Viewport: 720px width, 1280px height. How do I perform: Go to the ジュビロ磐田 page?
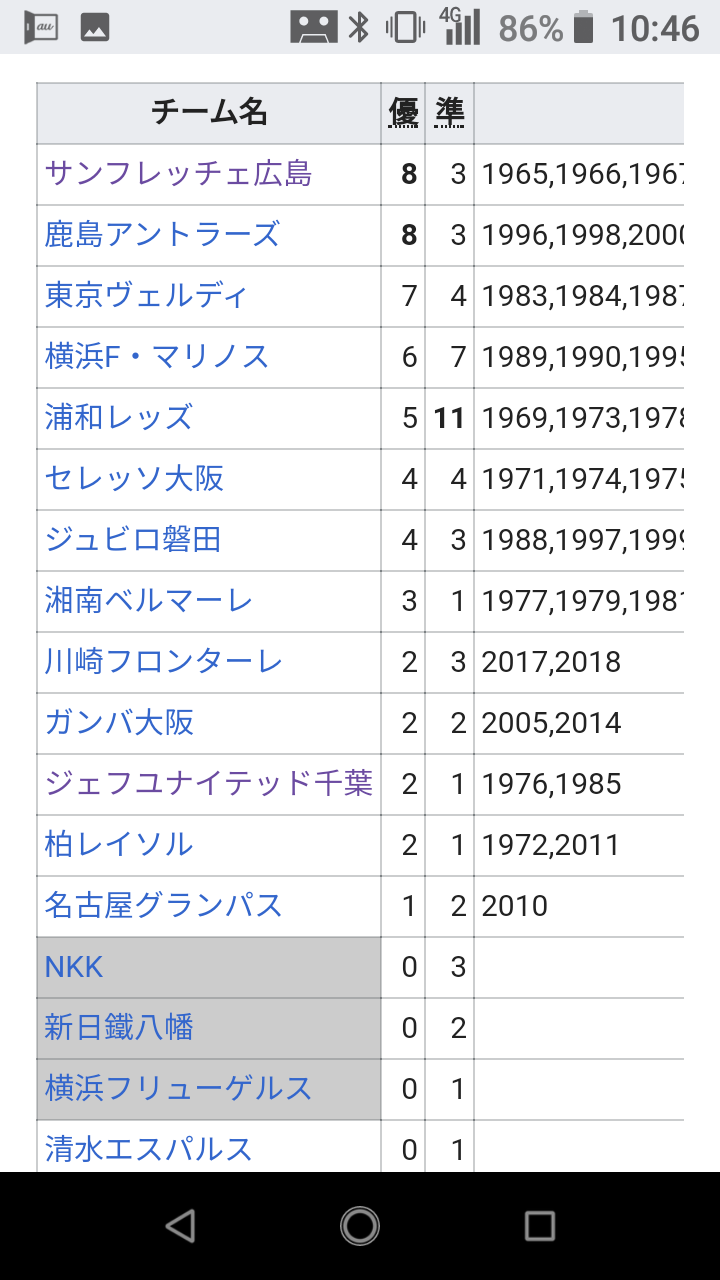point(133,540)
